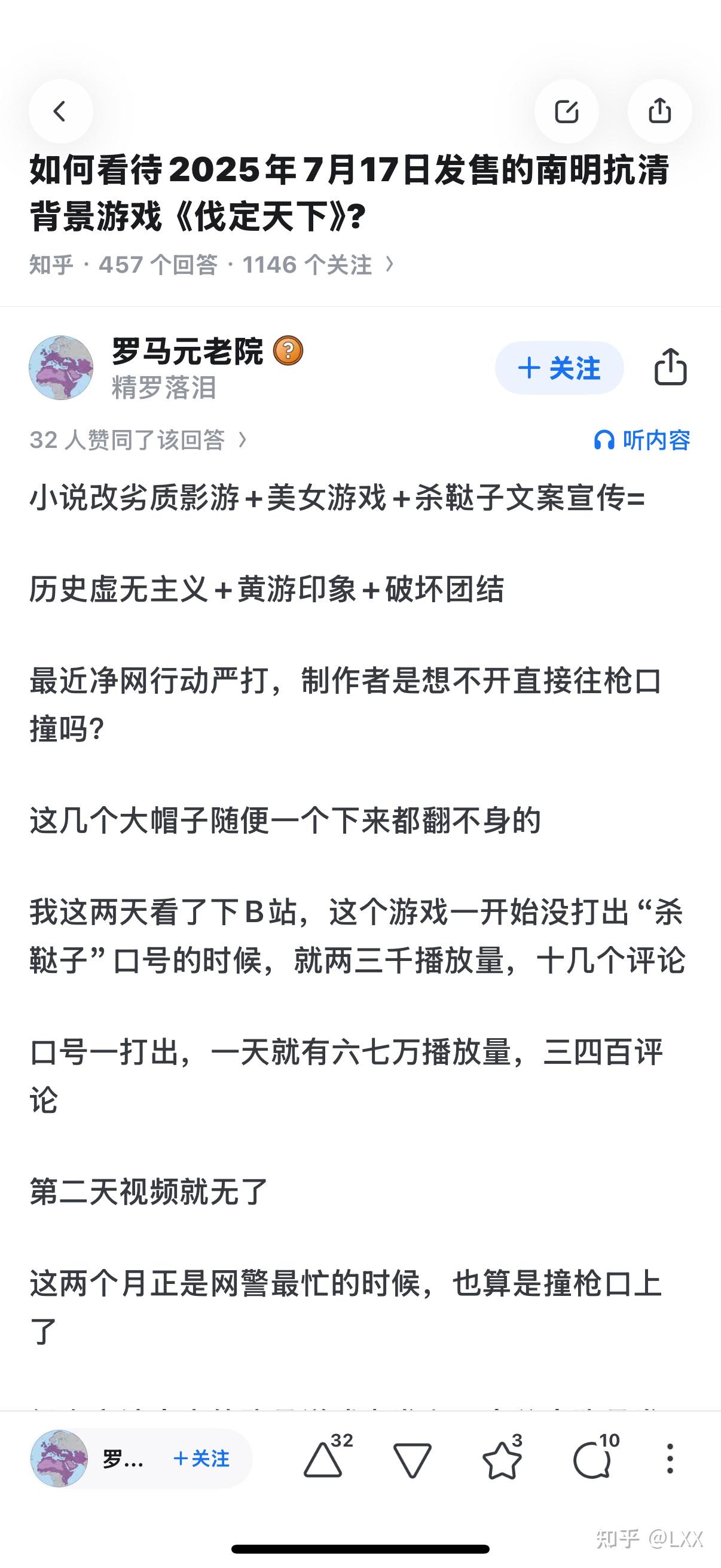Share the question from the top bar
This screenshot has width=721, height=1568.
(659, 111)
